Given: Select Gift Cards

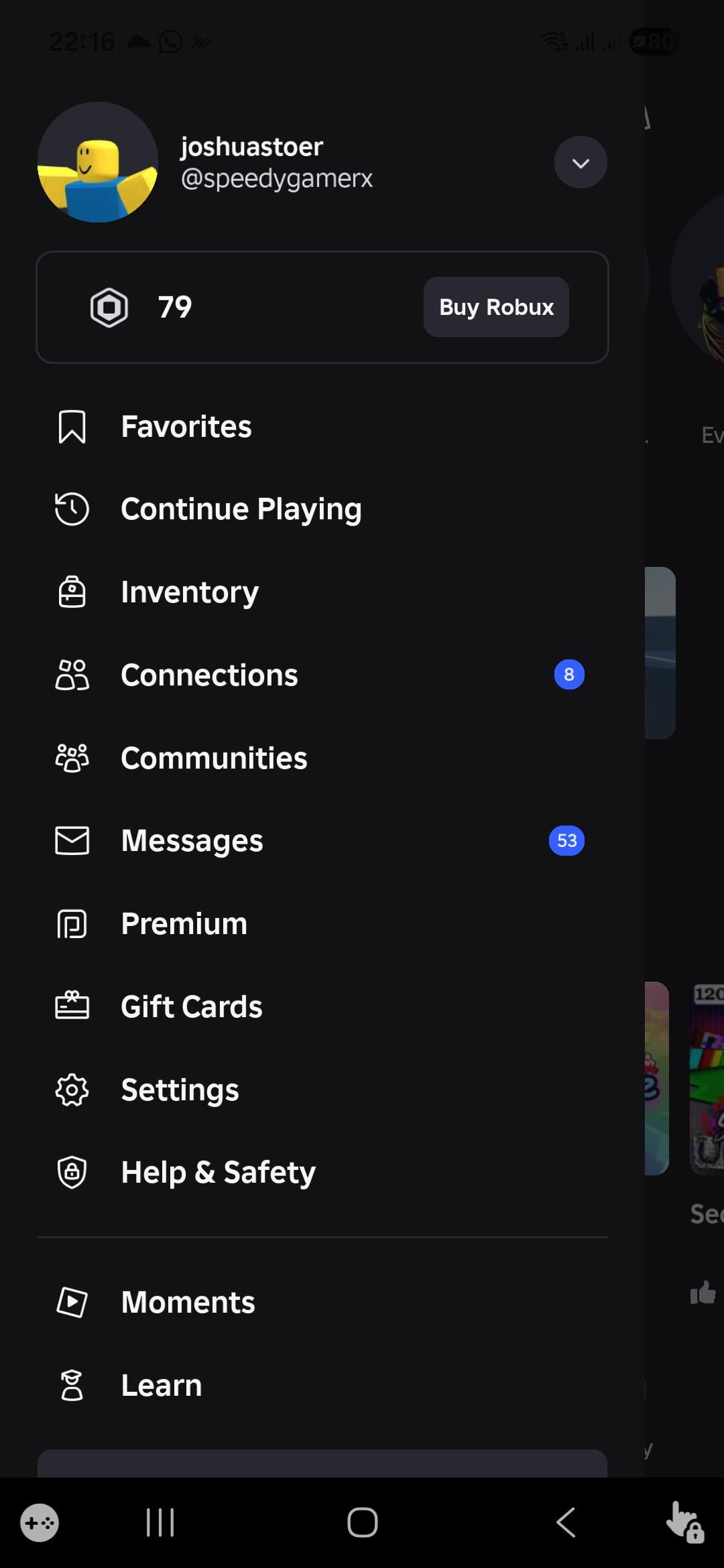Looking at the screenshot, I should point(191,1006).
